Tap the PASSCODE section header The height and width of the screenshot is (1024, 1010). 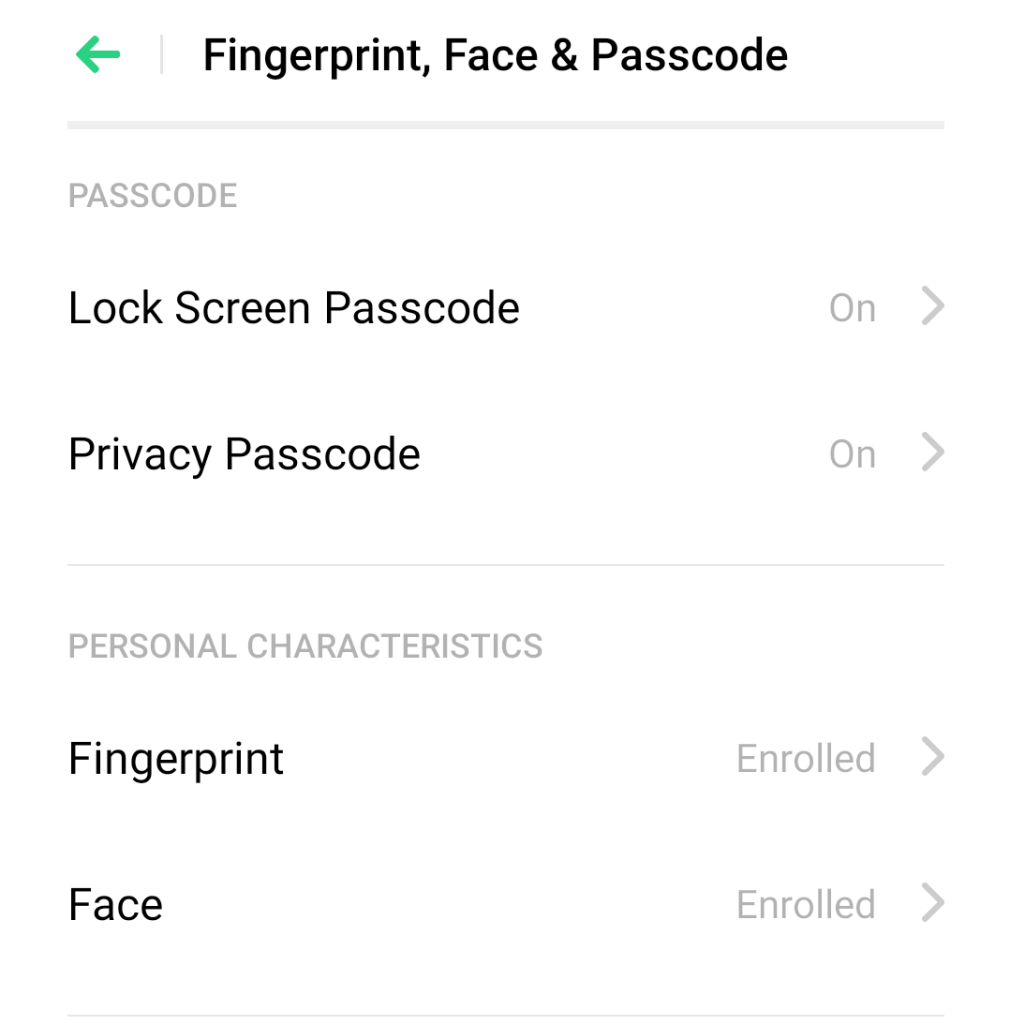[152, 195]
